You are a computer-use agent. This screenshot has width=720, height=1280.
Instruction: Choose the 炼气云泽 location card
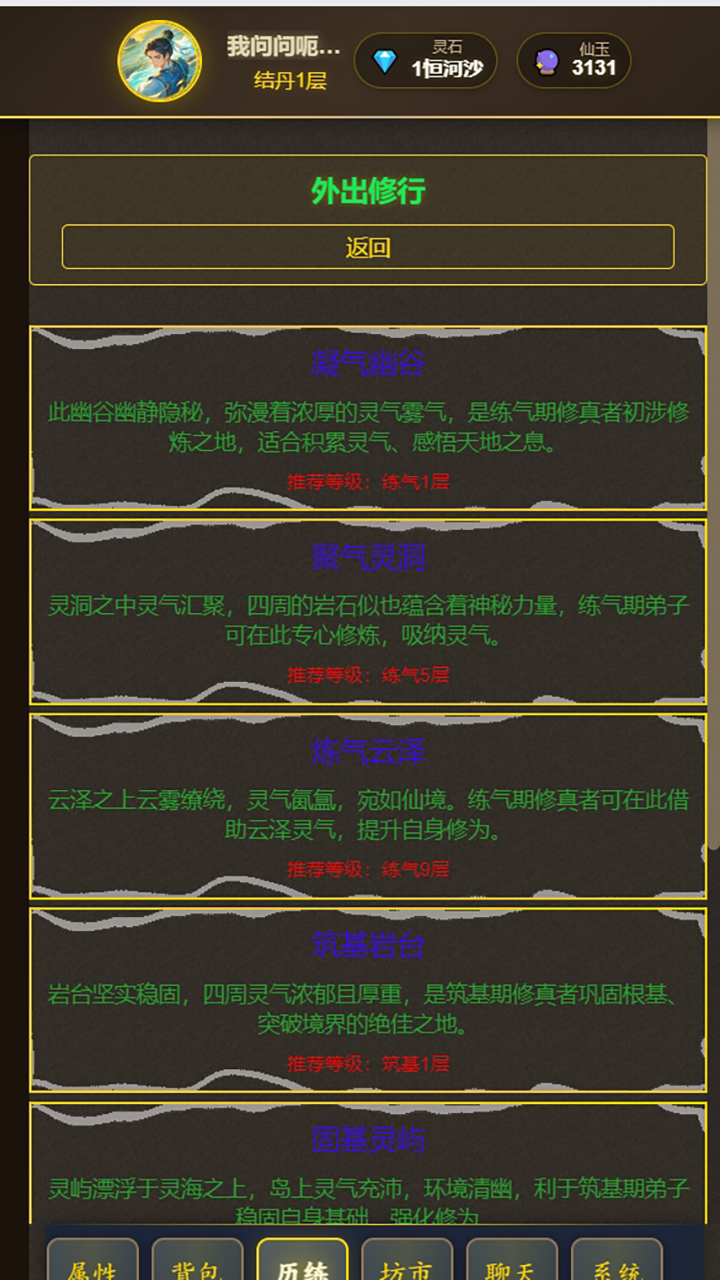point(368,806)
